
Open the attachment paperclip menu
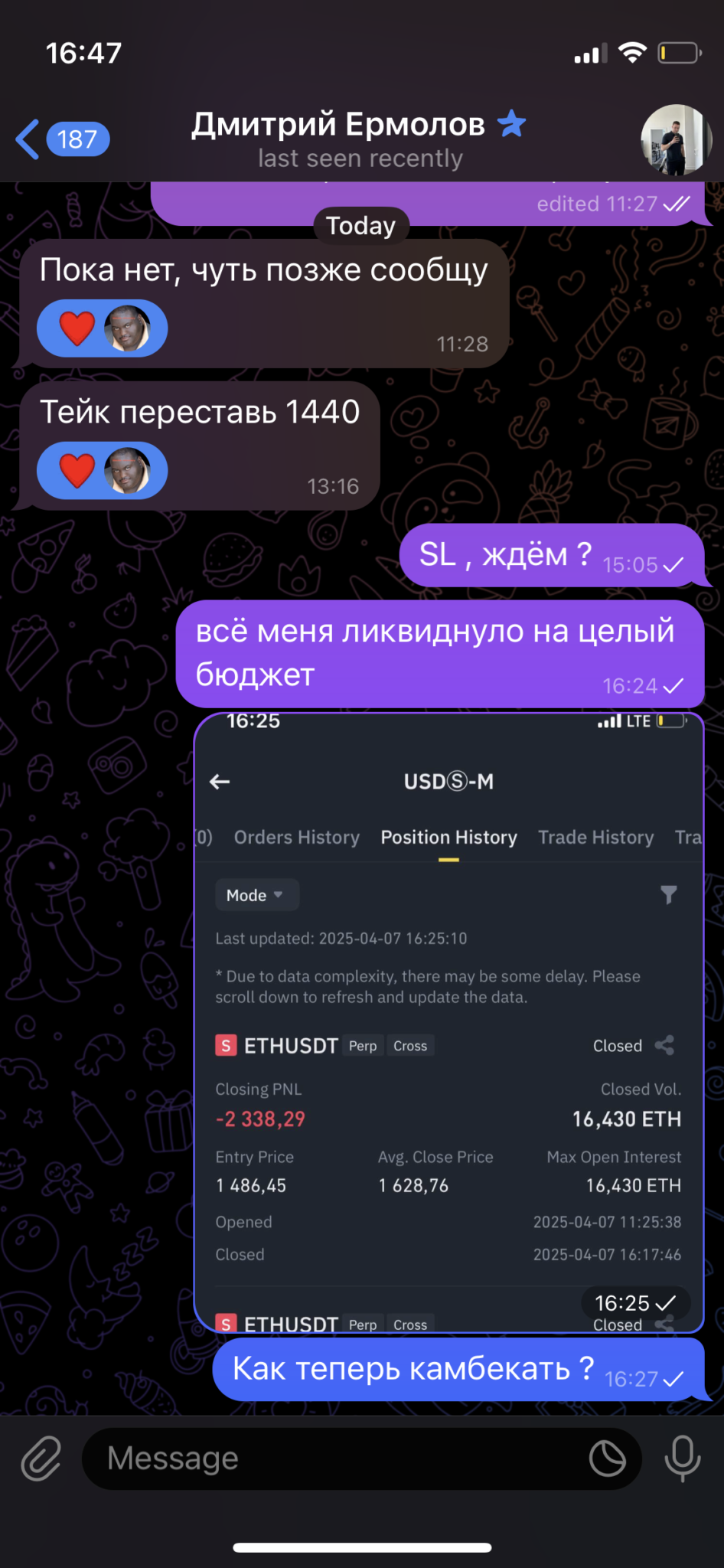41,1458
